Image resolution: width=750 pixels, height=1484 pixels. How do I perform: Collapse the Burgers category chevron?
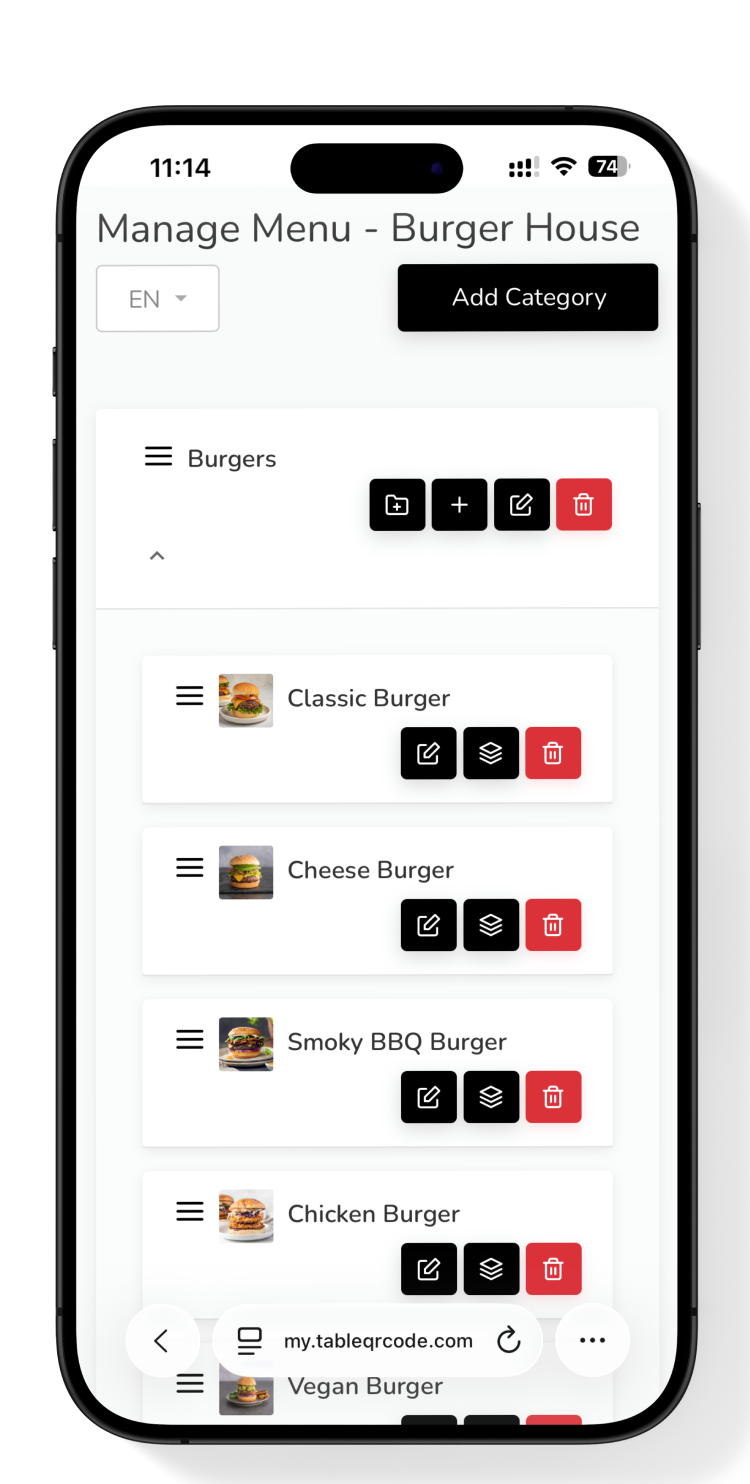pyautogui.click(x=157, y=556)
